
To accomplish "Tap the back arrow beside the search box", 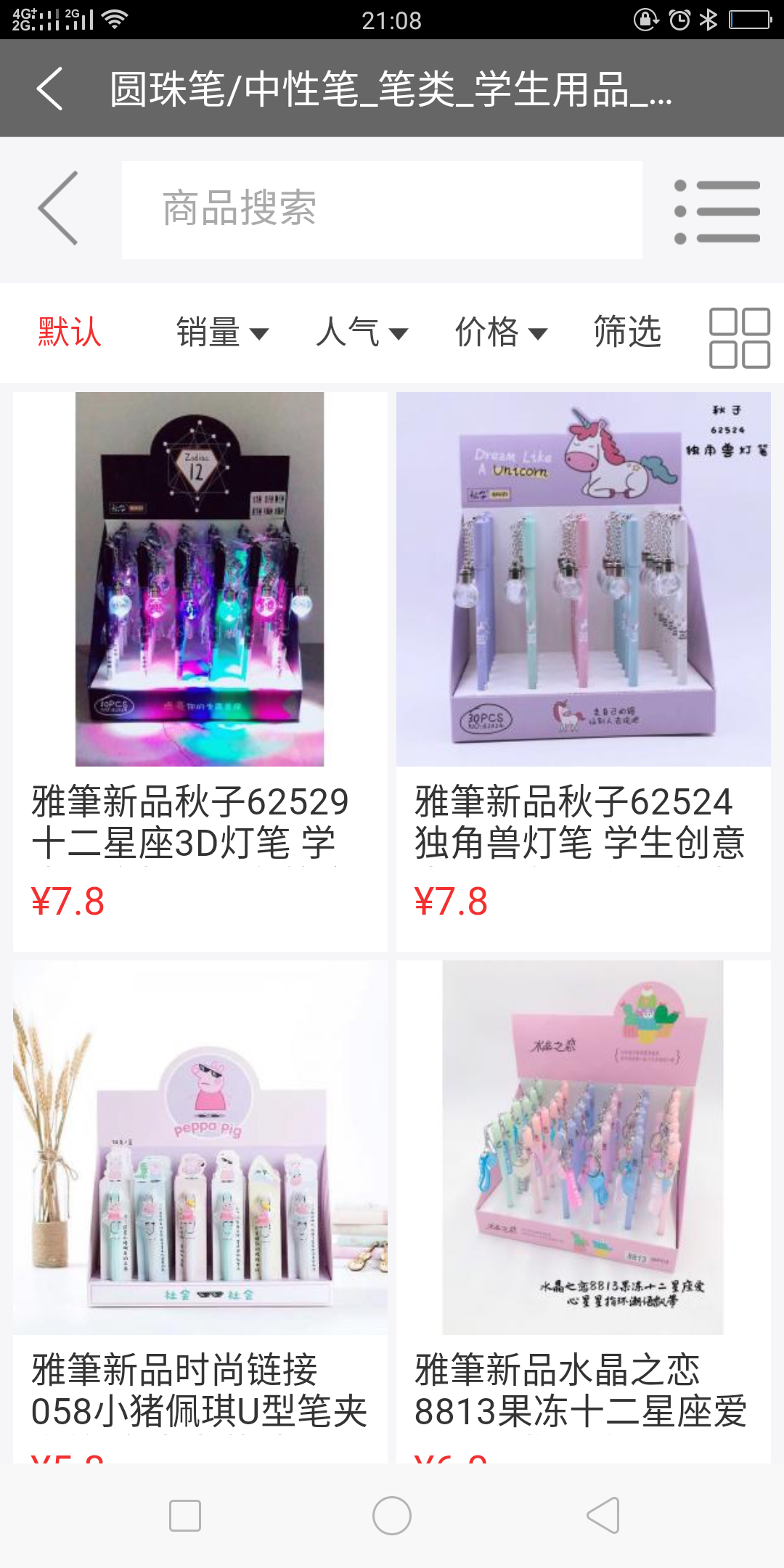I will coord(58,208).
